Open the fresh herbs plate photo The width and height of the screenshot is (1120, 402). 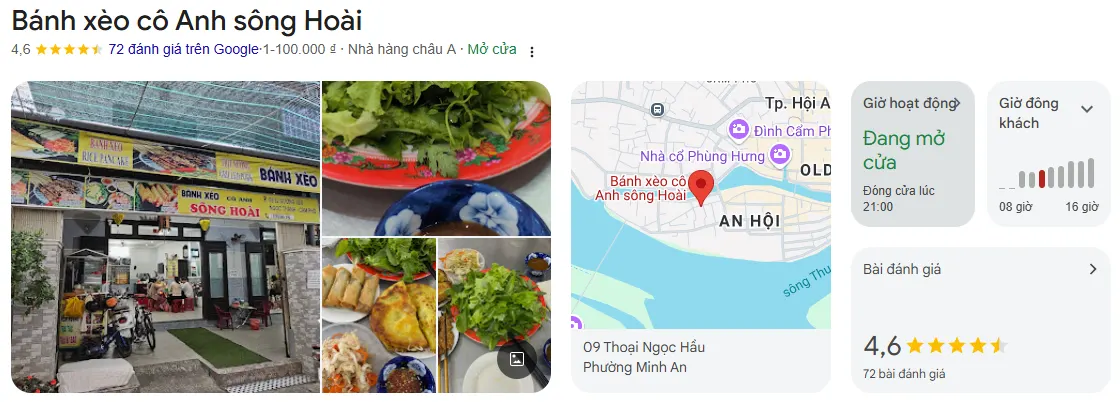pos(436,157)
